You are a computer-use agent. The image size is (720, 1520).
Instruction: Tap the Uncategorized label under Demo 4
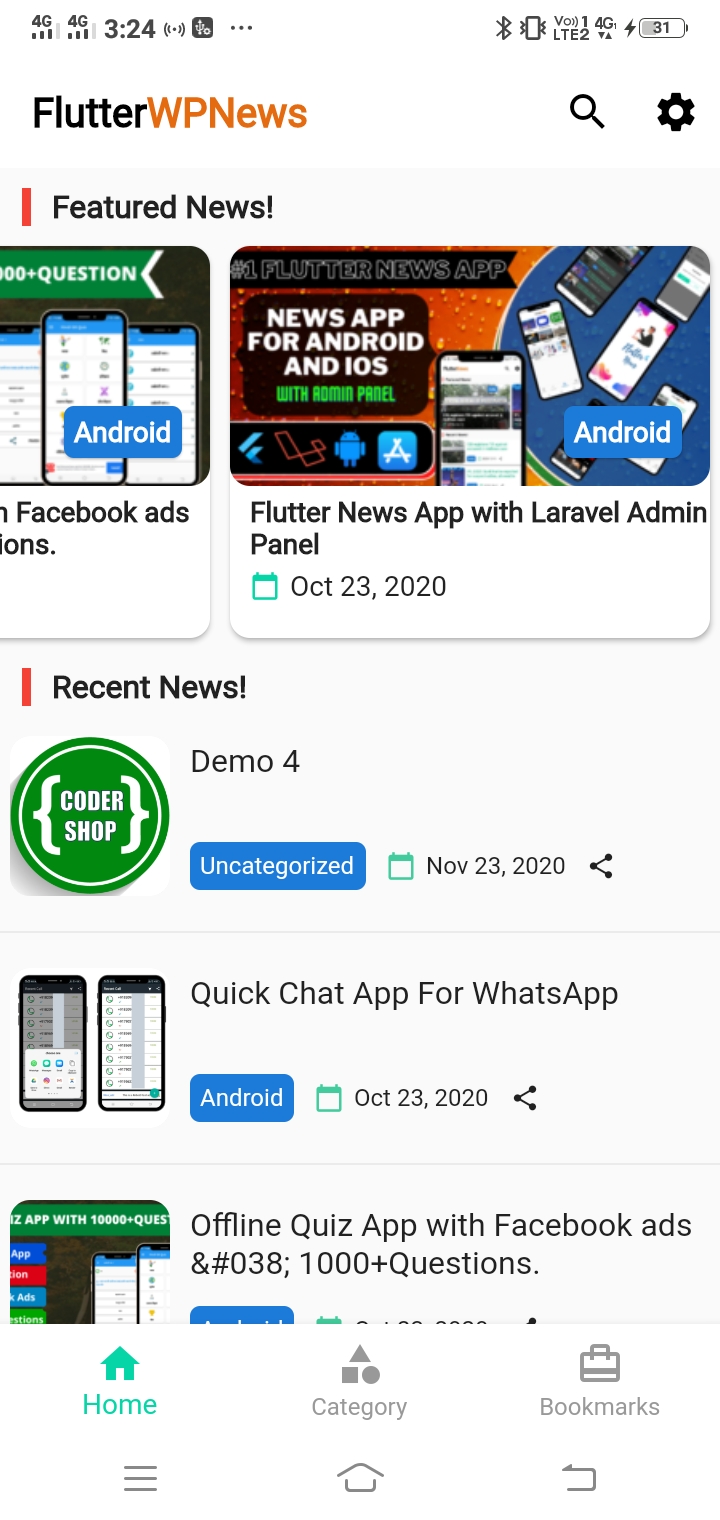(277, 866)
